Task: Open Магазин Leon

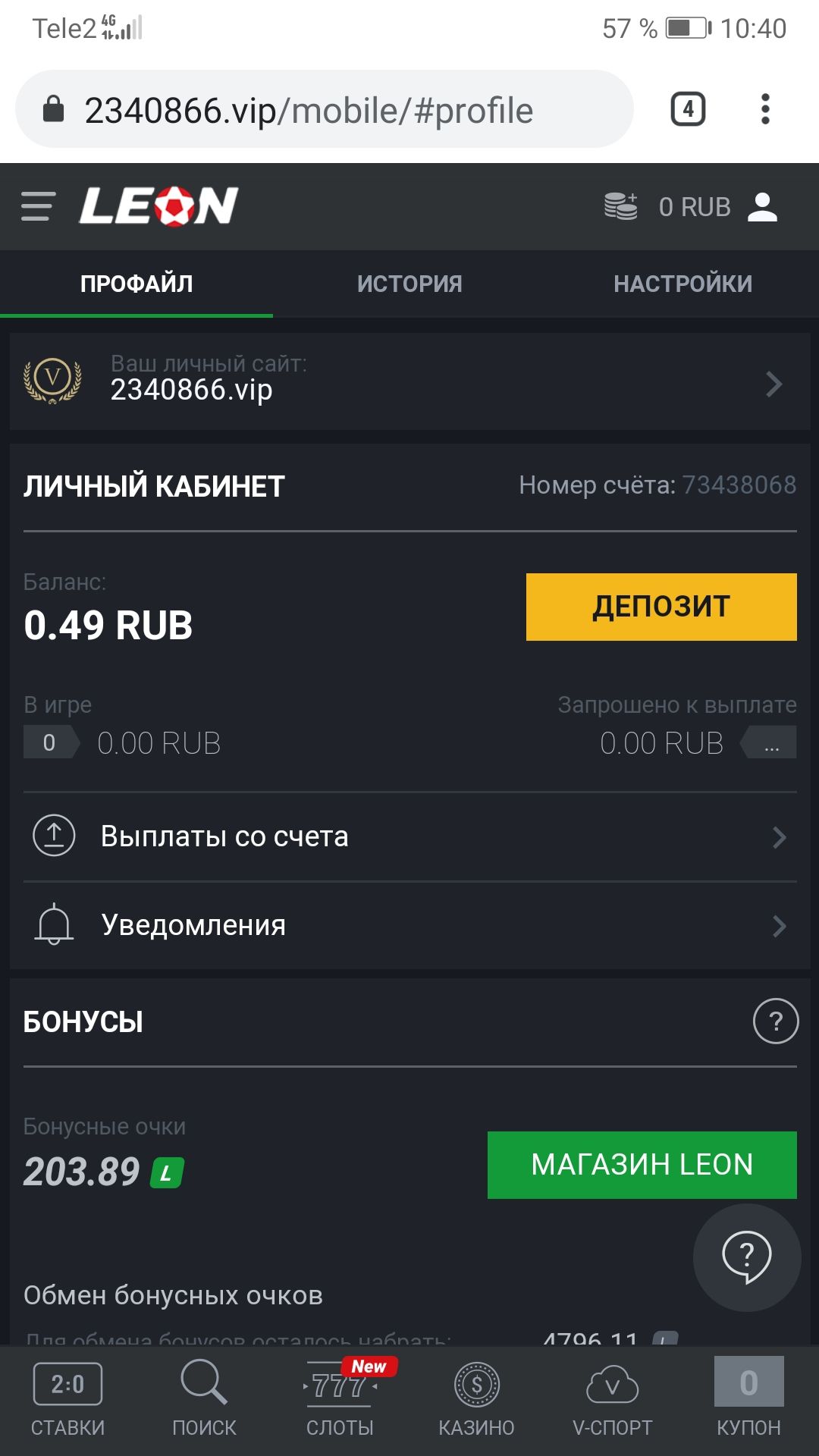Action: point(642,1165)
